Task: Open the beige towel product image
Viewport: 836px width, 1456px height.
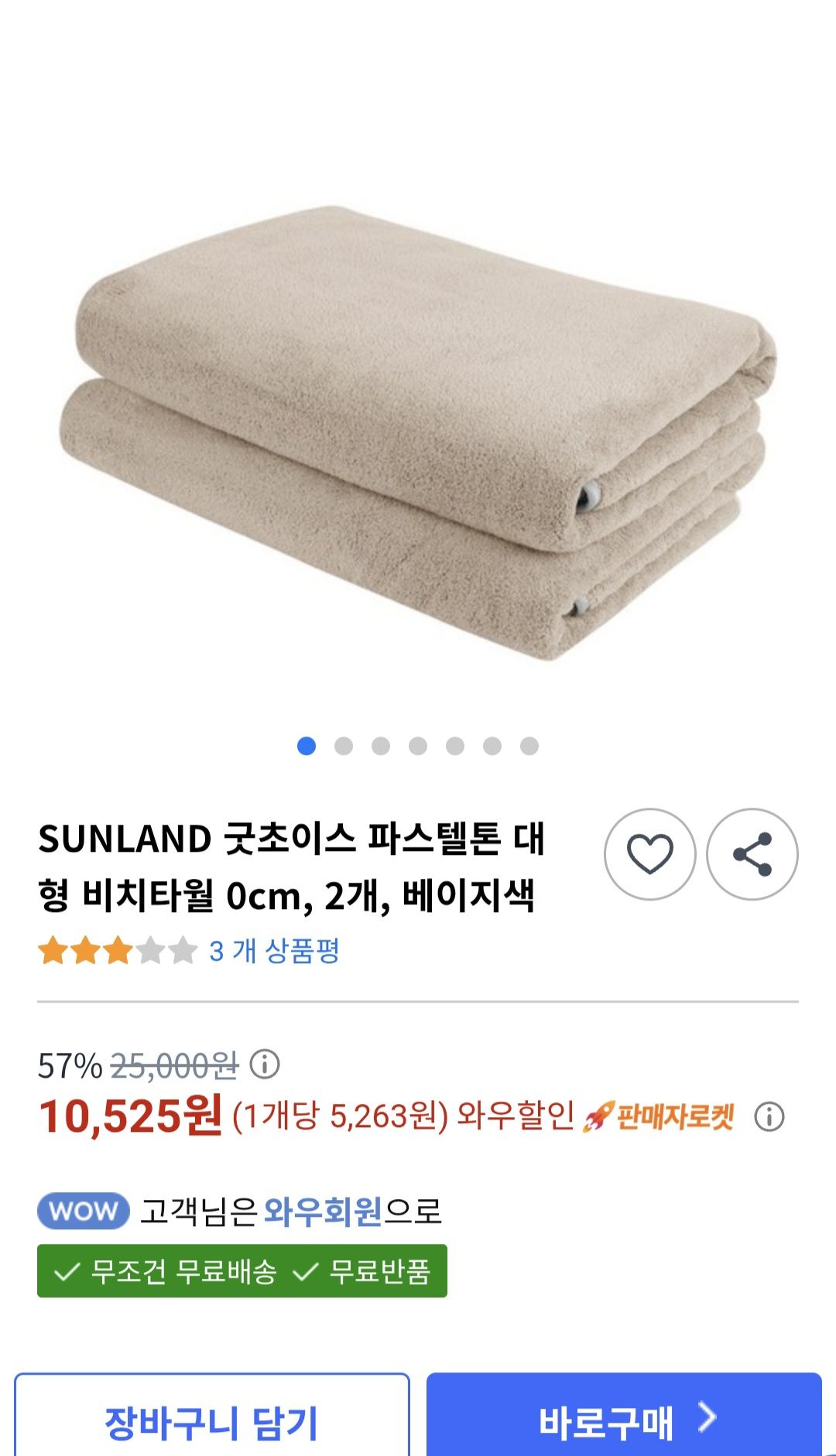Action: (x=418, y=433)
